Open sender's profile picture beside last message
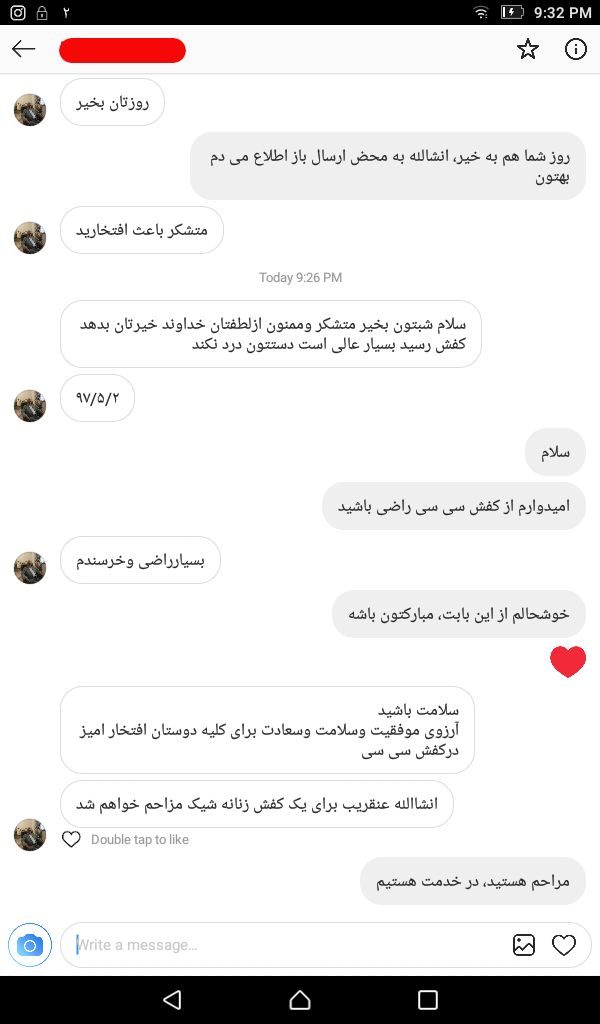 point(30,835)
